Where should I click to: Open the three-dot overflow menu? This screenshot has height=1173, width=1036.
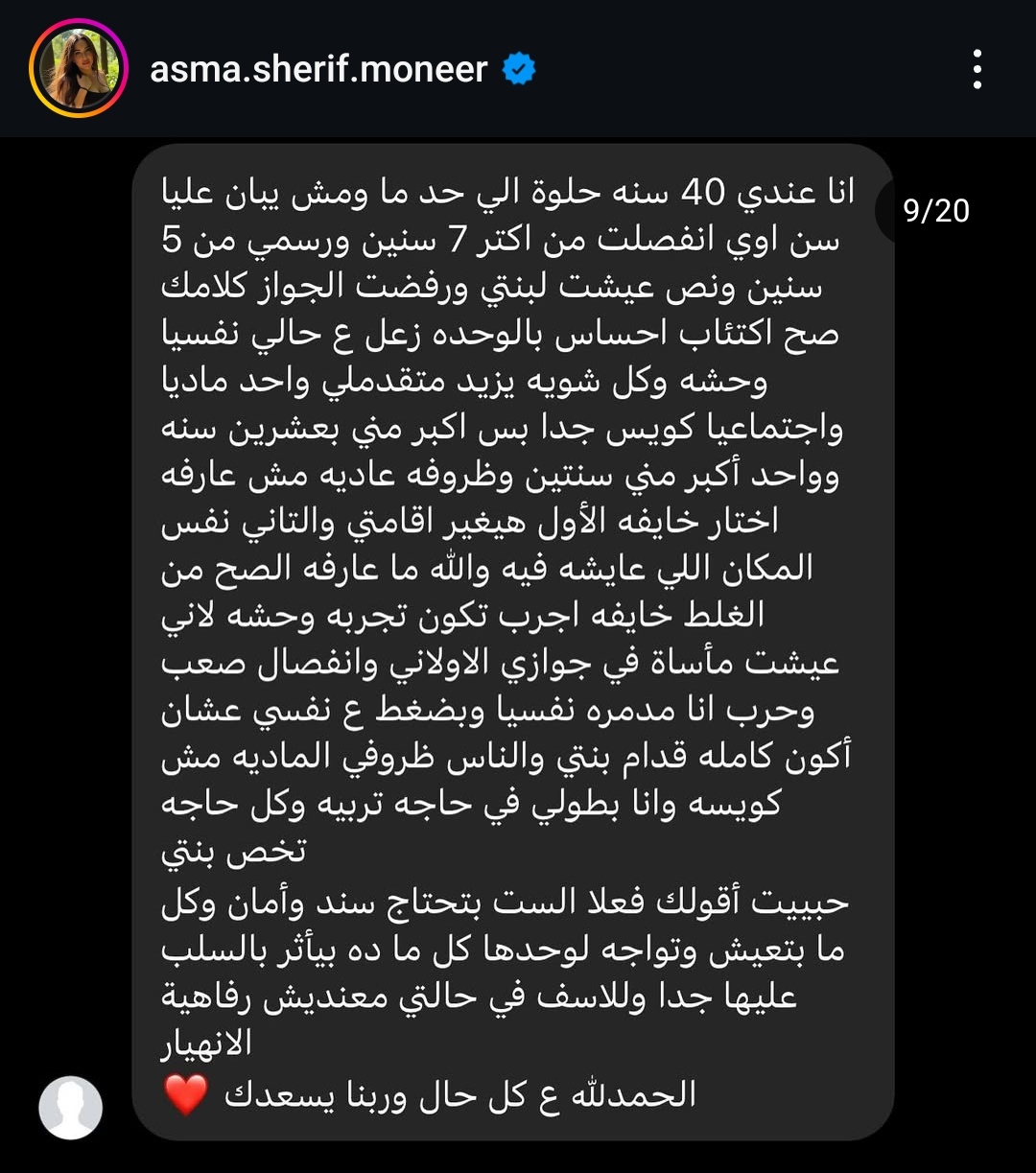(977, 69)
